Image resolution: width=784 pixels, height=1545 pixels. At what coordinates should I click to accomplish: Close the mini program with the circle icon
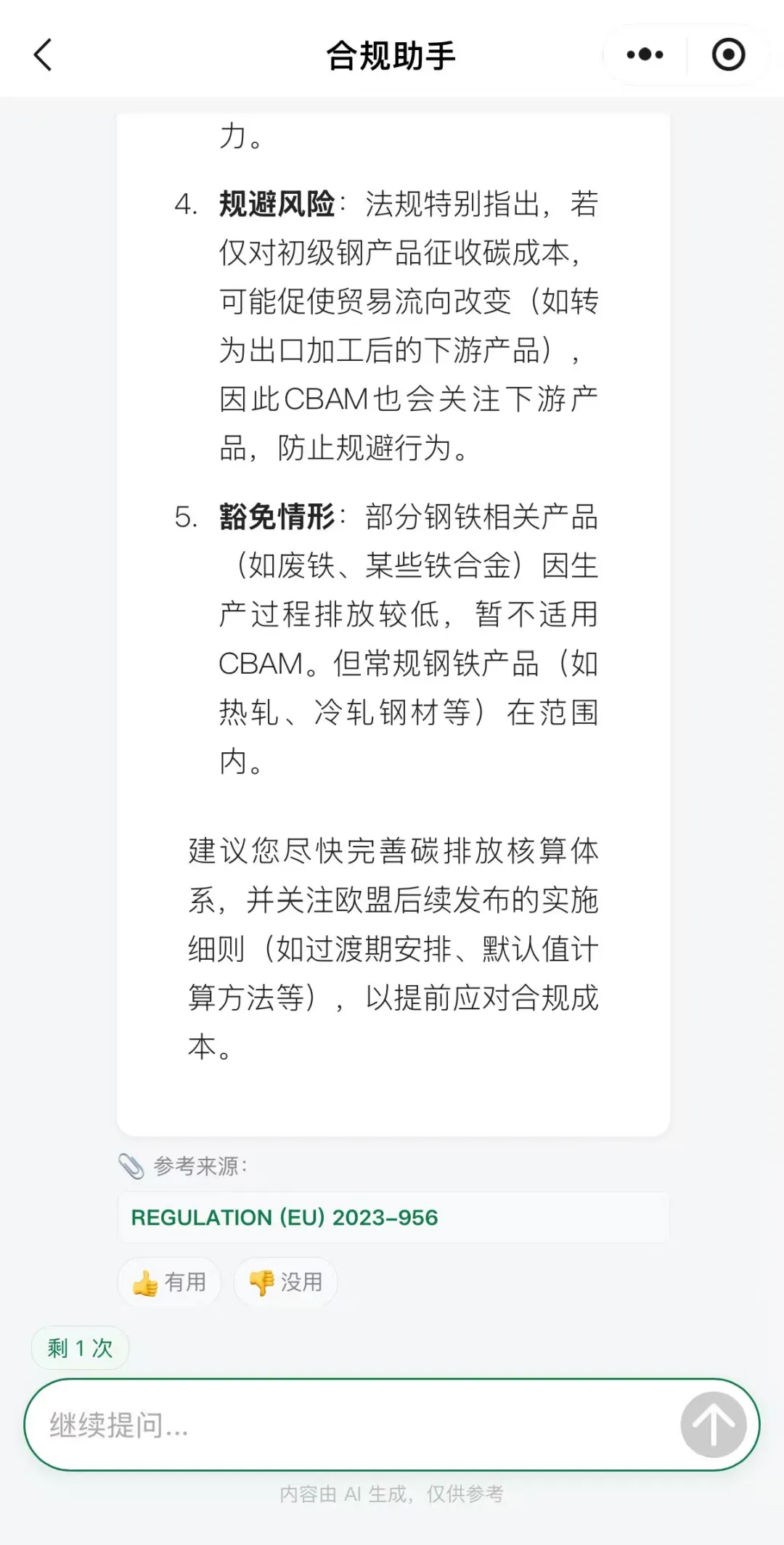point(728,55)
